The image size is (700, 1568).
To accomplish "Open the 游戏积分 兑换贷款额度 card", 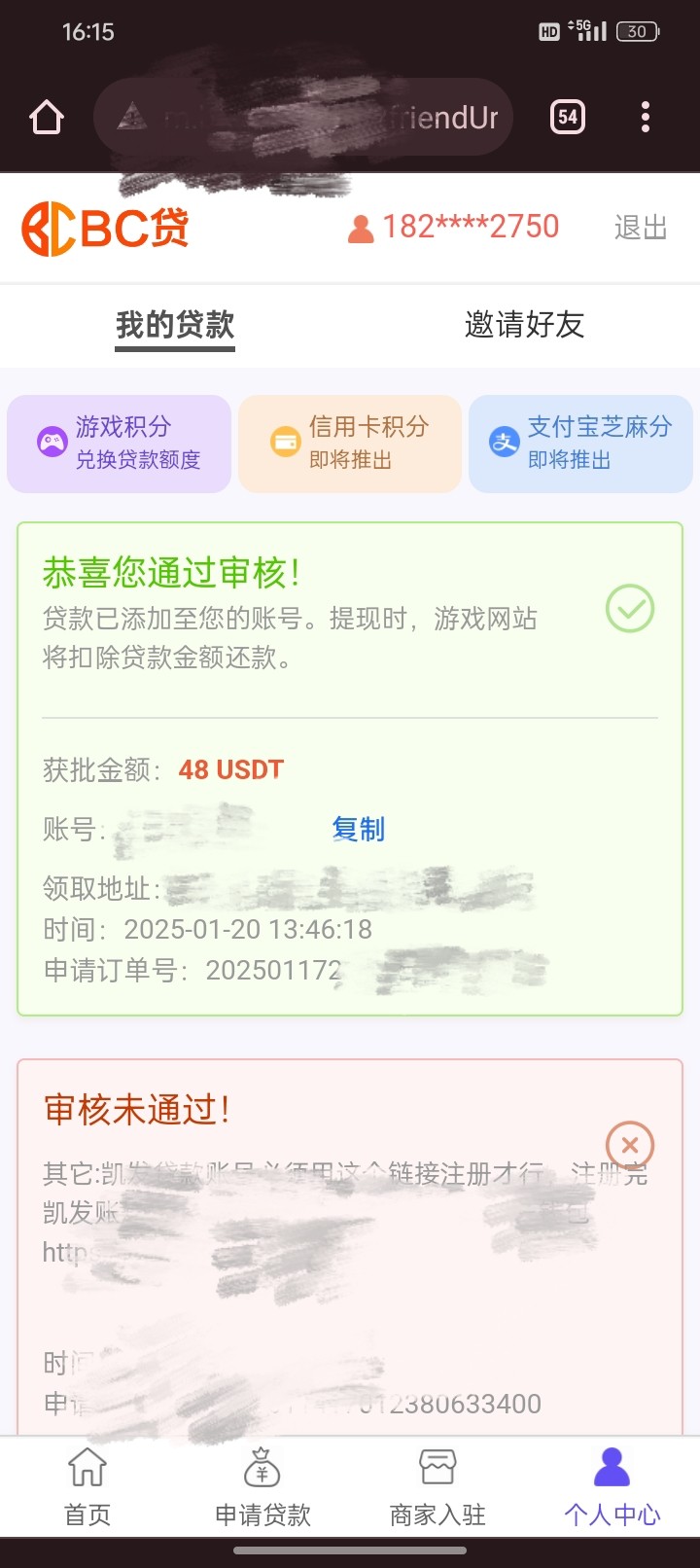I will 119,444.
